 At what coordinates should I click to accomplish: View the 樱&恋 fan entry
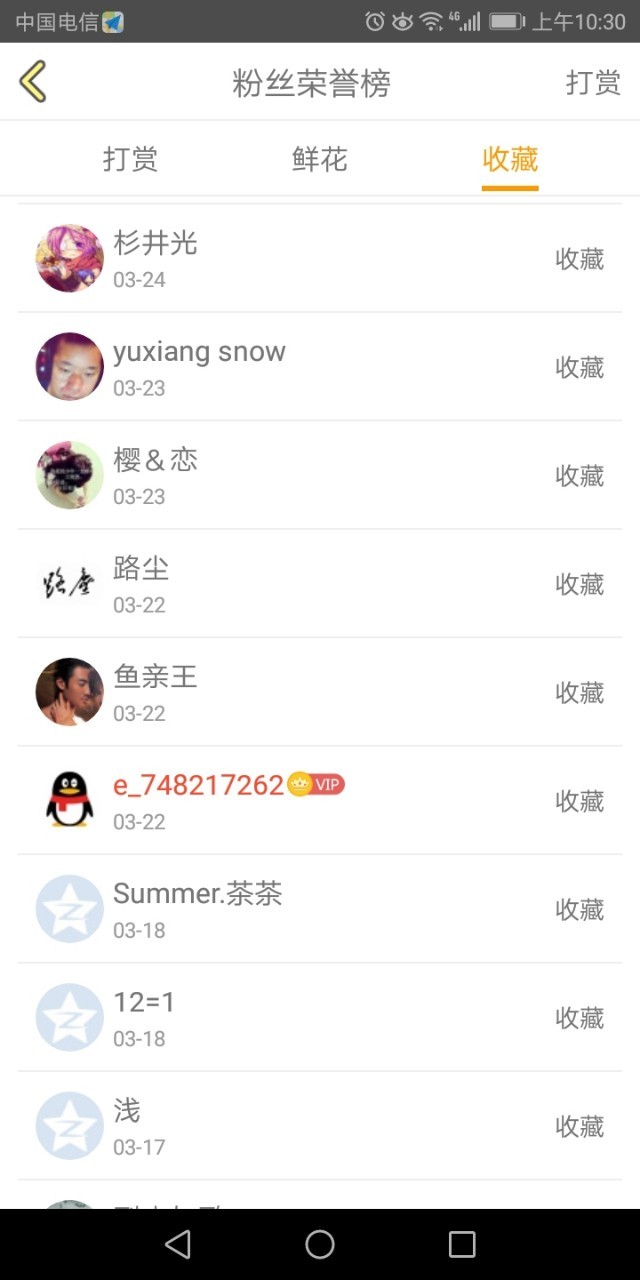click(x=320, y=475)
